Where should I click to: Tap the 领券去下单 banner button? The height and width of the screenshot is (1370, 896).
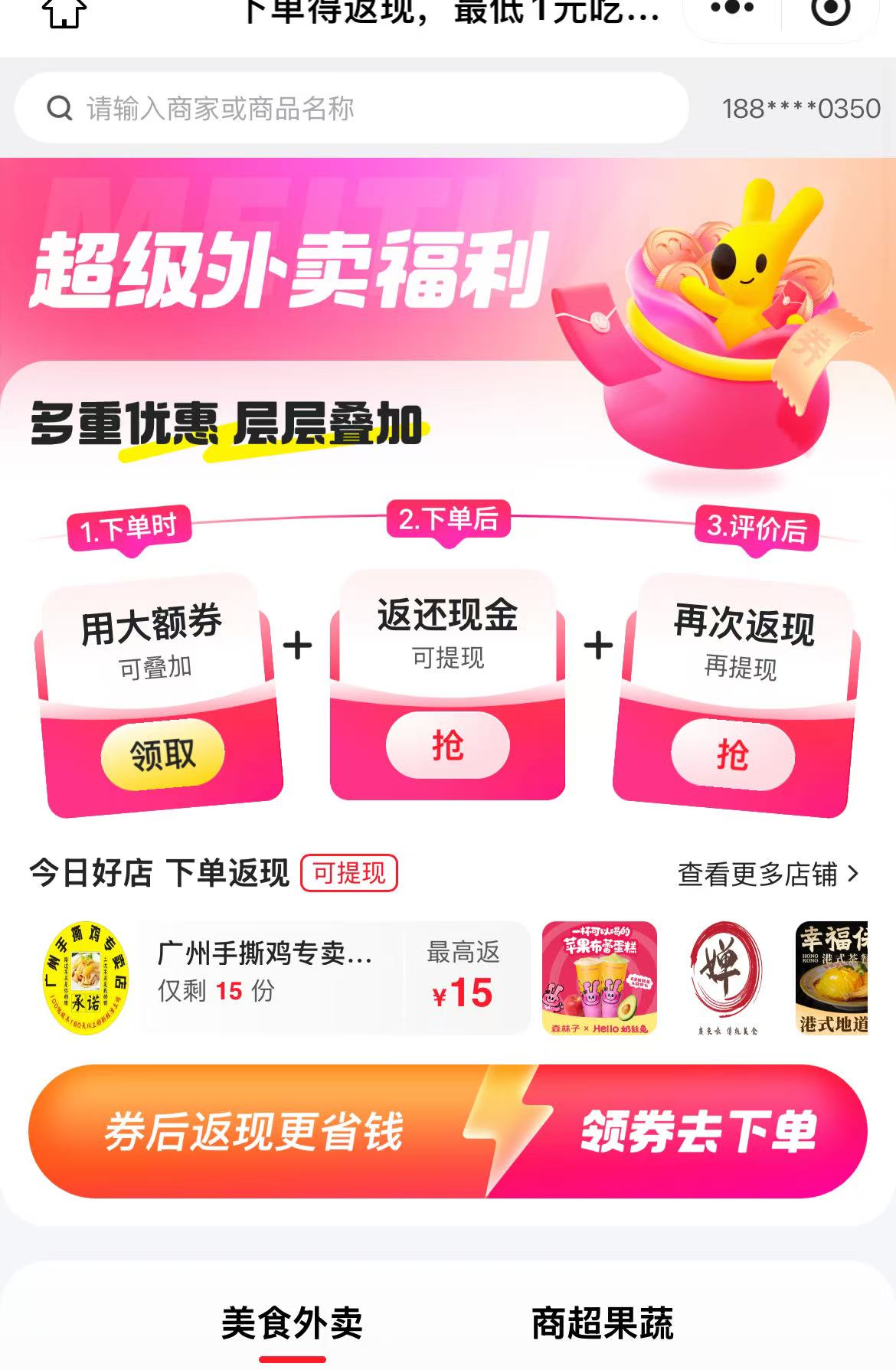697,1132
